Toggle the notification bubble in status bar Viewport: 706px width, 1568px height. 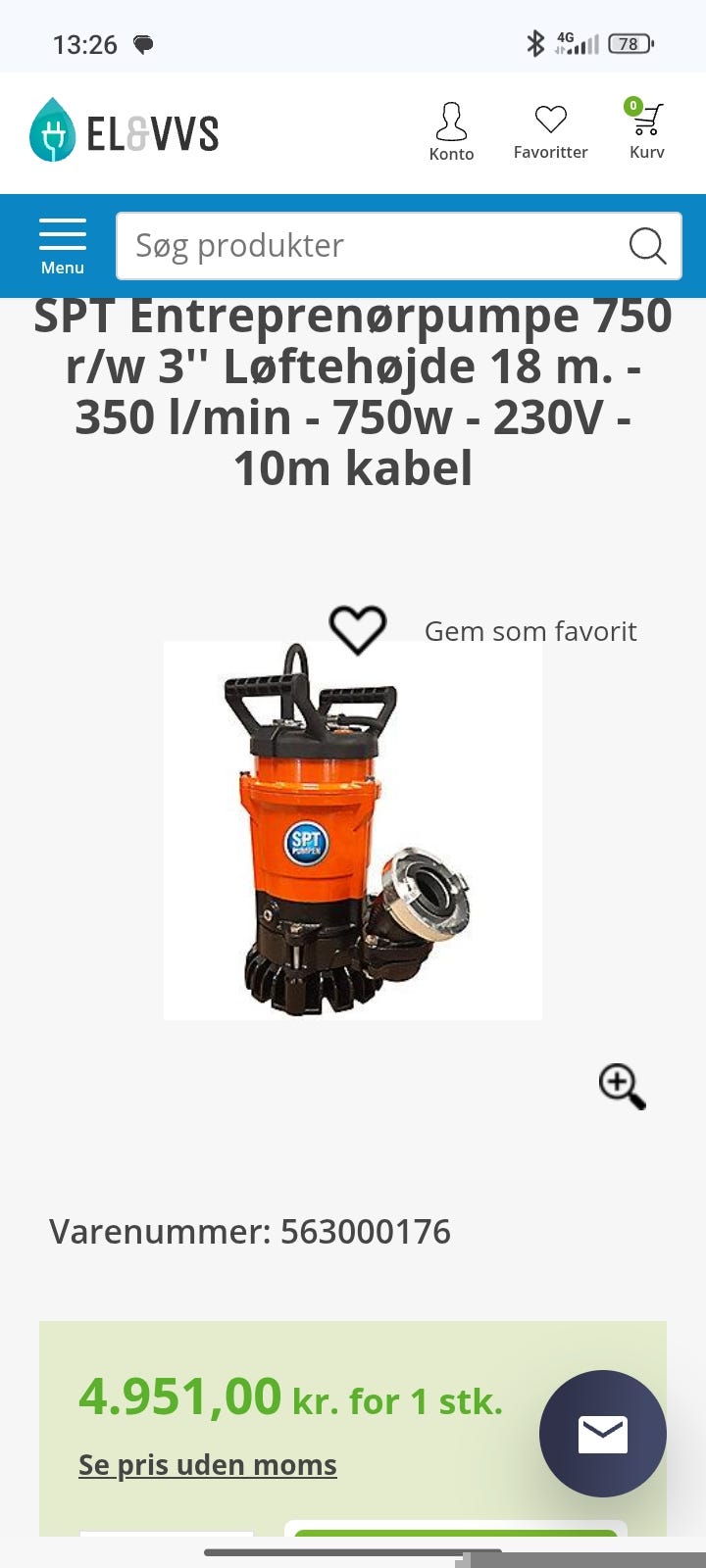[x=145, y=44]
